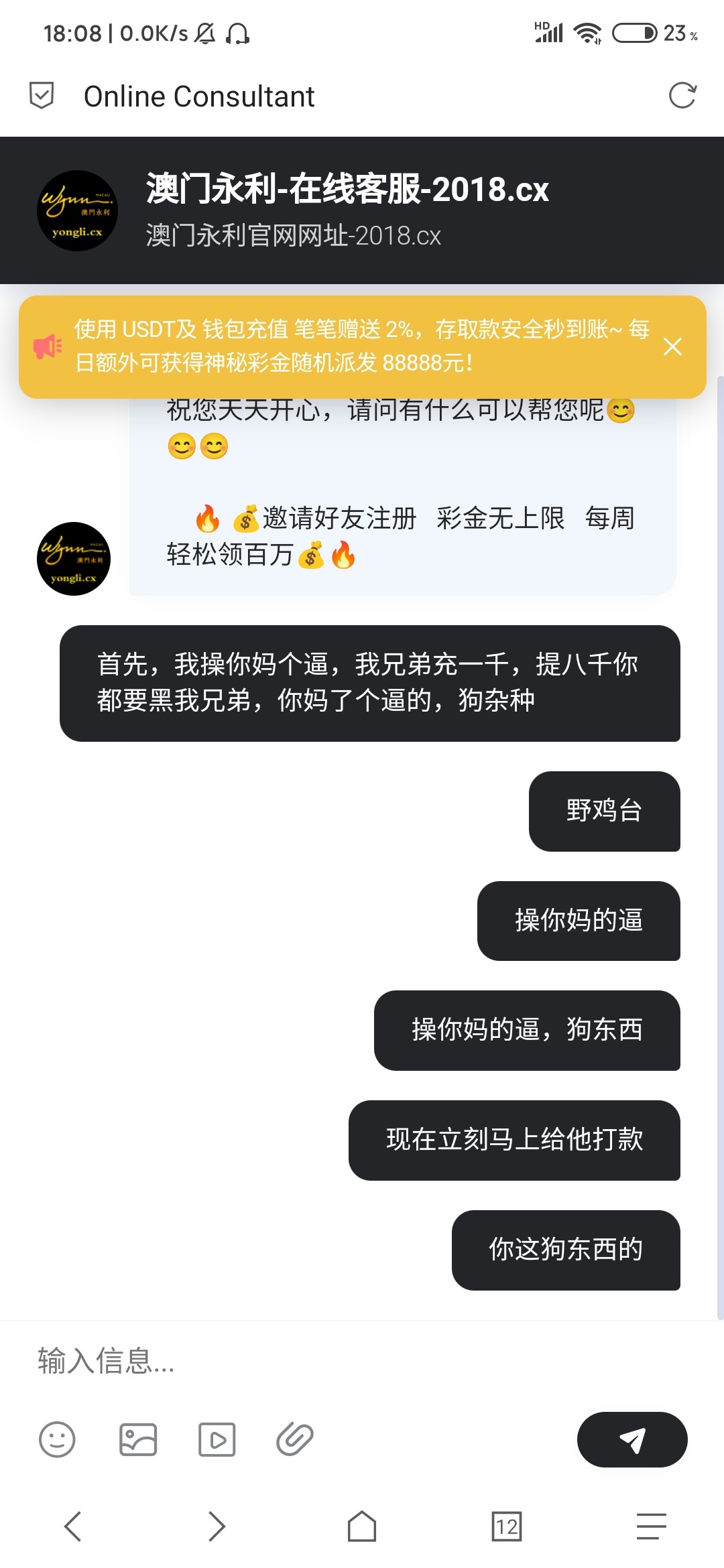Go forward in the browser
The image size is (724, 1568).
coord(217,1526)
